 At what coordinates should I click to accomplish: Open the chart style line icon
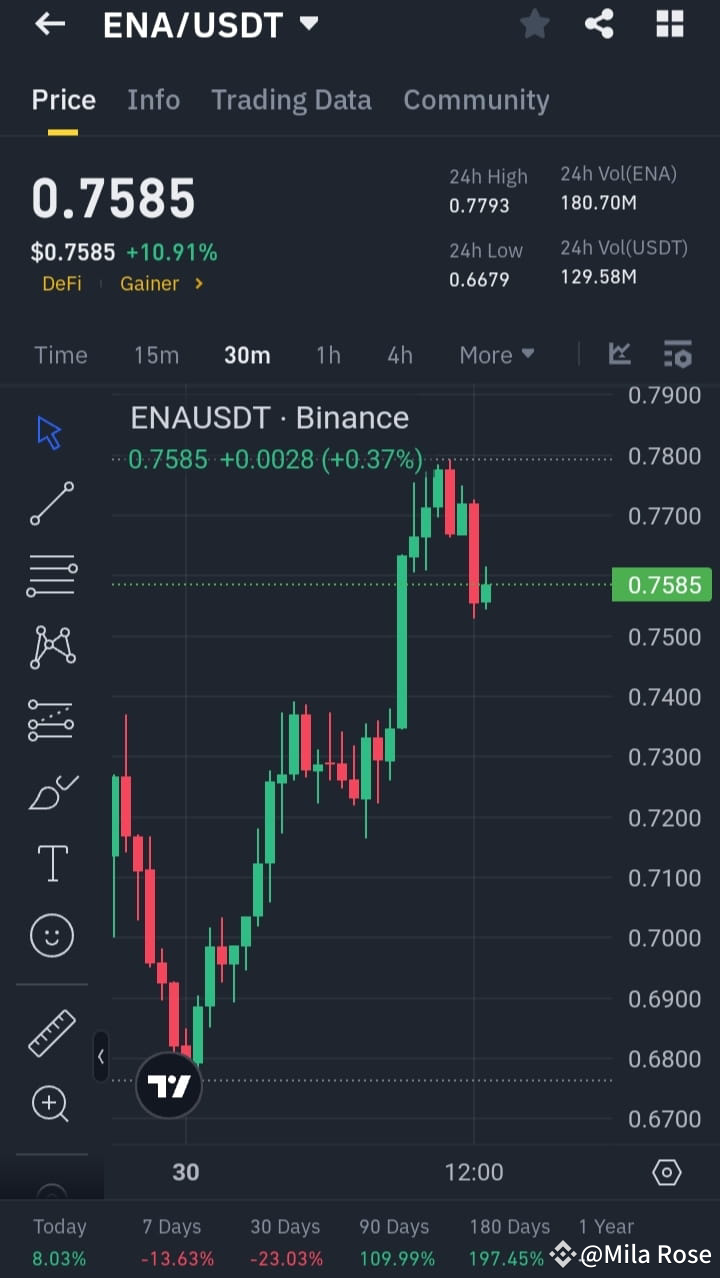point(620,353)
